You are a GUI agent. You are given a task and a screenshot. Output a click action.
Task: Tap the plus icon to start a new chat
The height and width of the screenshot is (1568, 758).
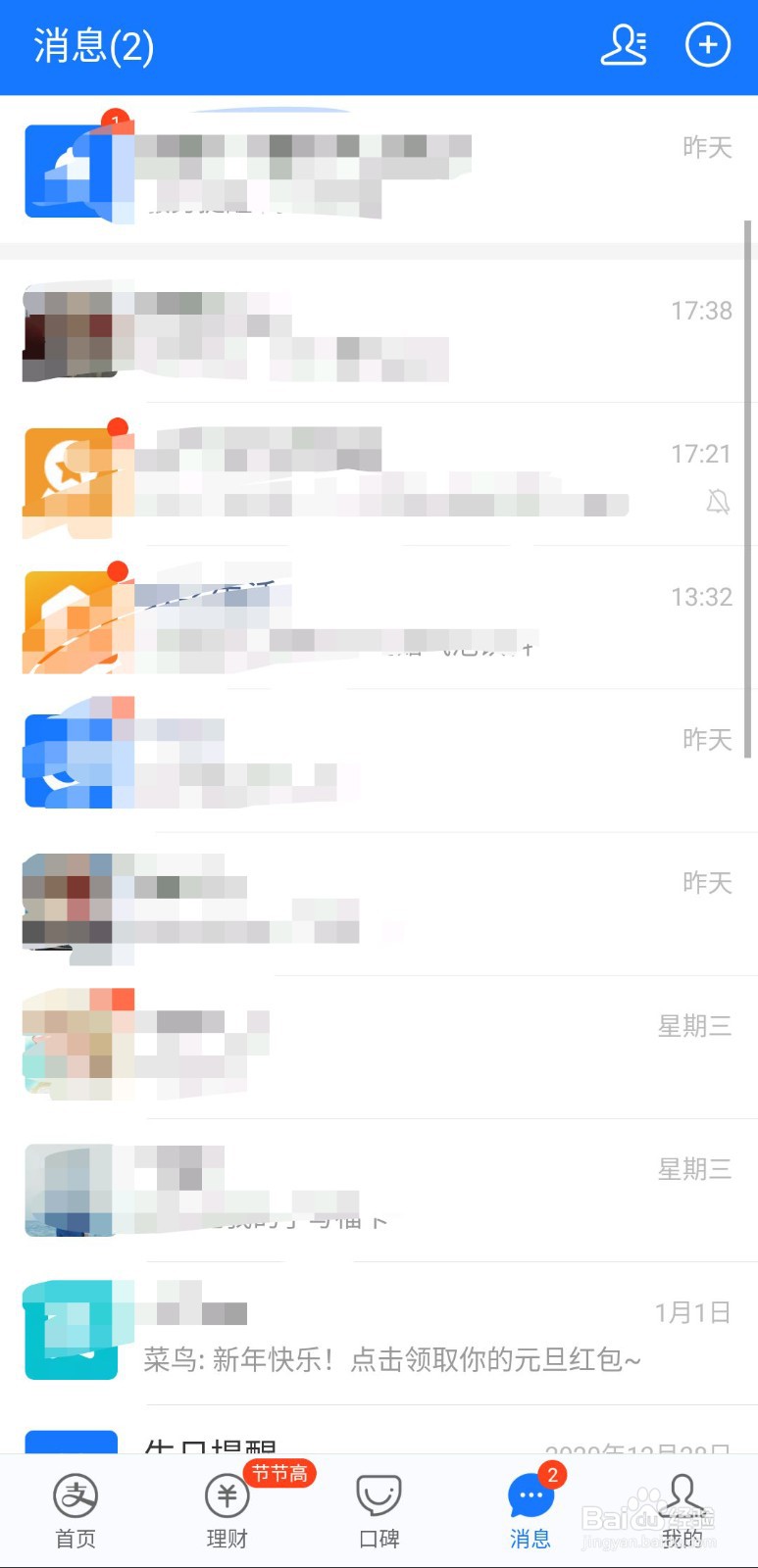pyautogui.click(x=708, y=45)
